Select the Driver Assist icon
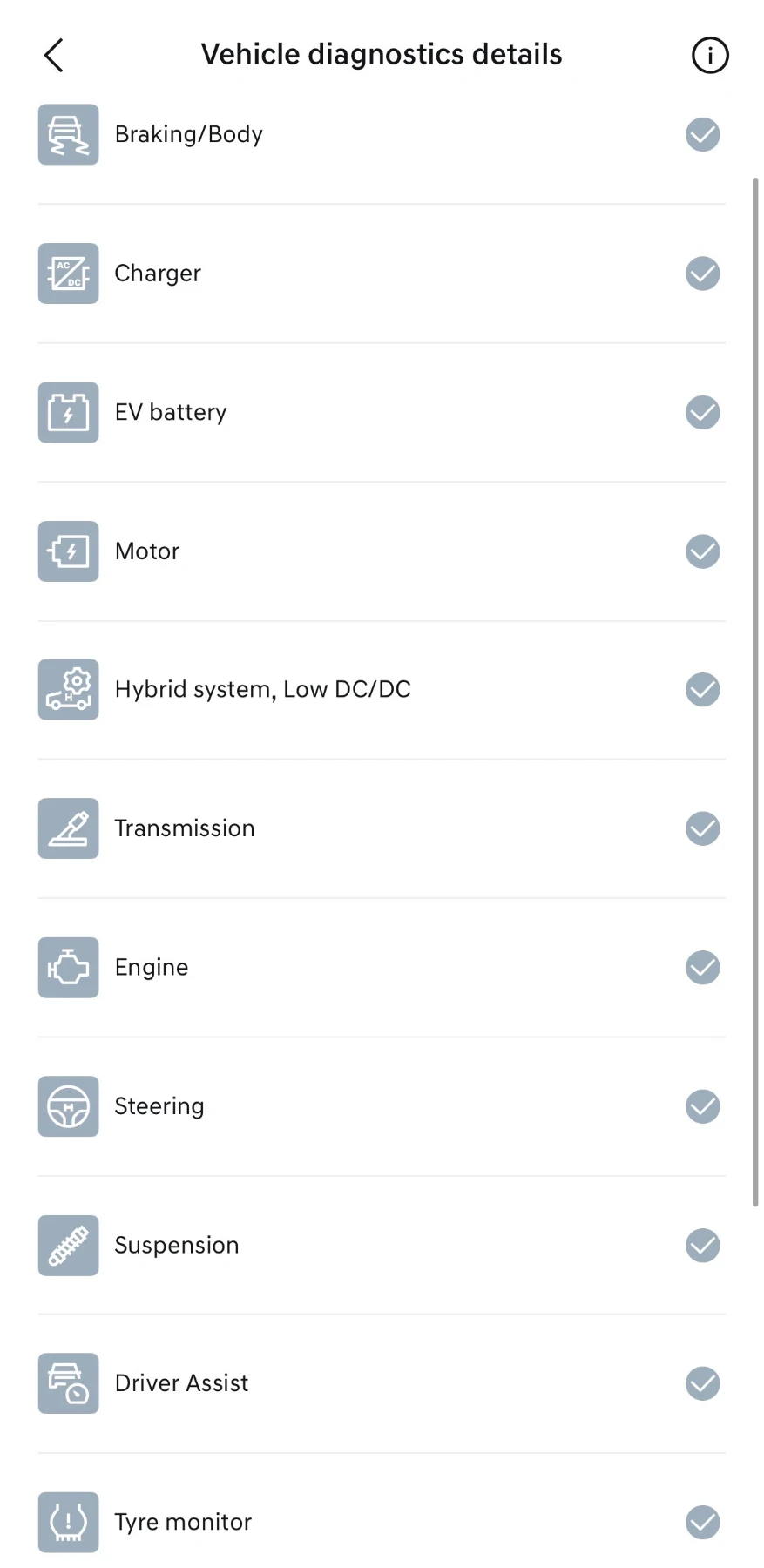The image size is (764, 1568). pos(68,1383)
